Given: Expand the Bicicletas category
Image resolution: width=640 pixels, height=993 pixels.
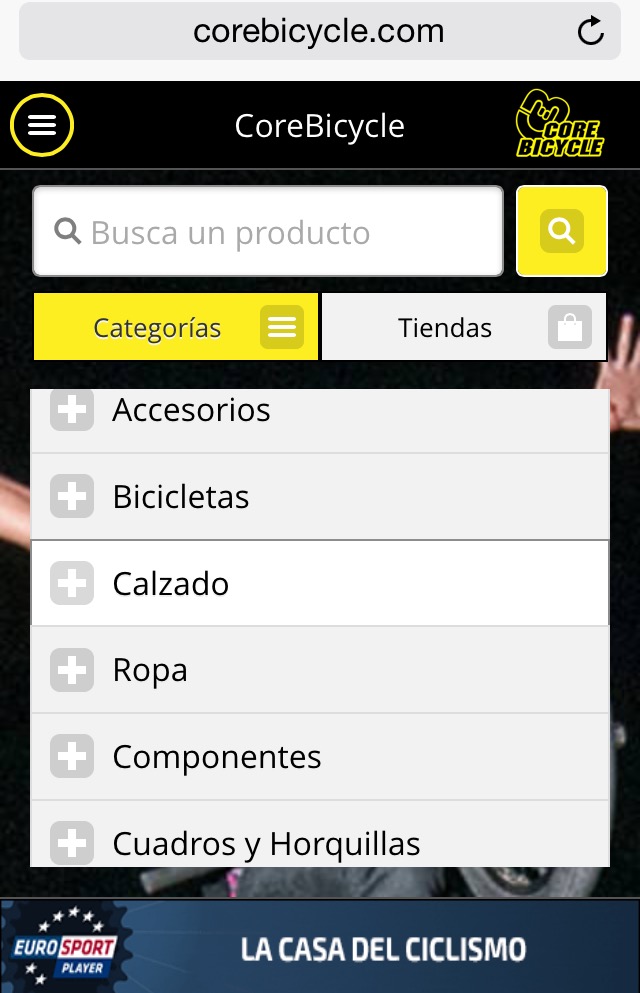Looking at the screenshot, I should pyautogui.click(x=72, y=497).
